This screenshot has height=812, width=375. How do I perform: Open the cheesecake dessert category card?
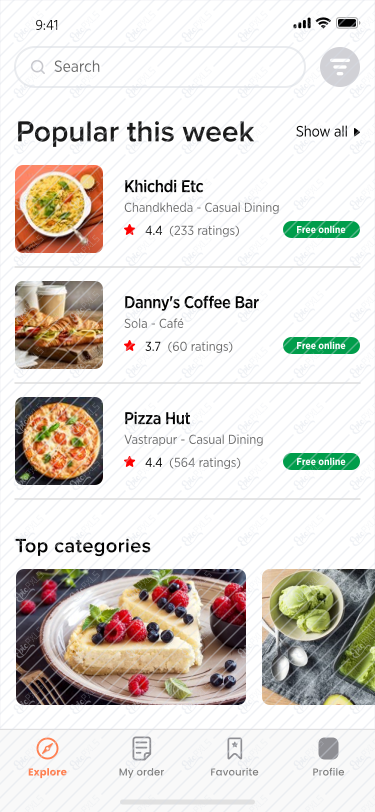pyautogui.click(x=131, y=637)
